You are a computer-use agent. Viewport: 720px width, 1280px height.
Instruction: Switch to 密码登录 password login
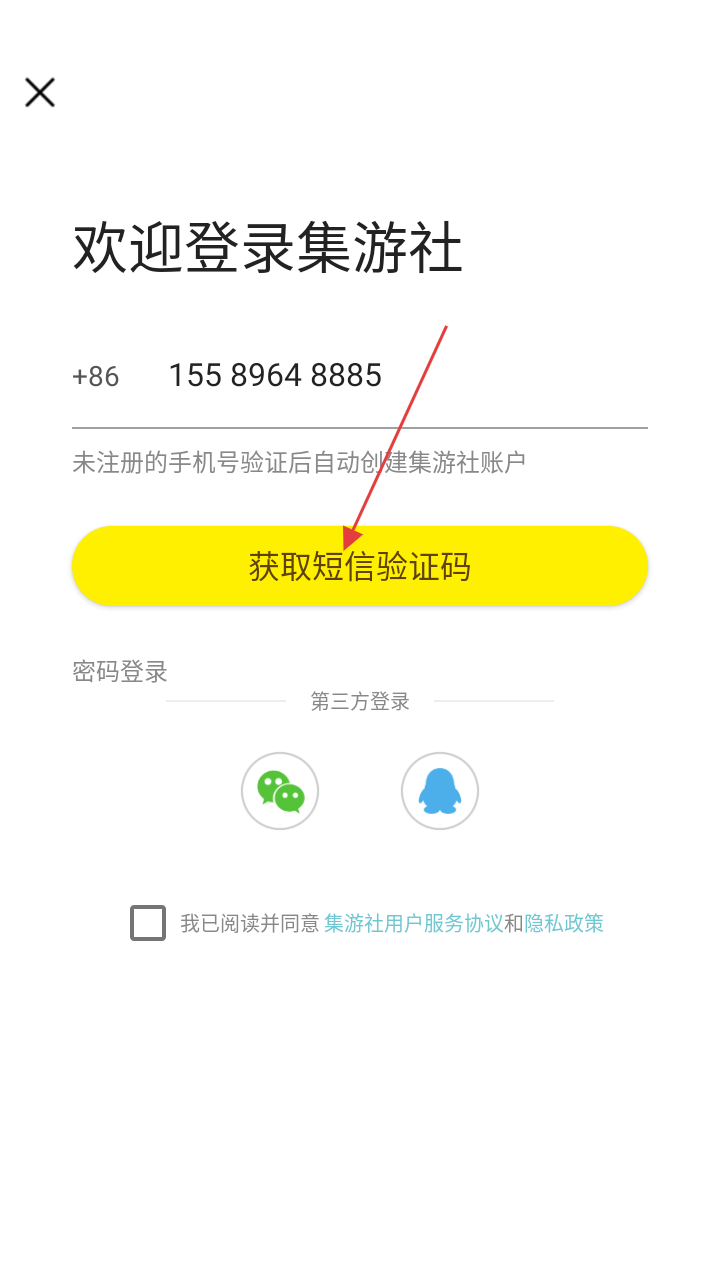pos(120,671)
